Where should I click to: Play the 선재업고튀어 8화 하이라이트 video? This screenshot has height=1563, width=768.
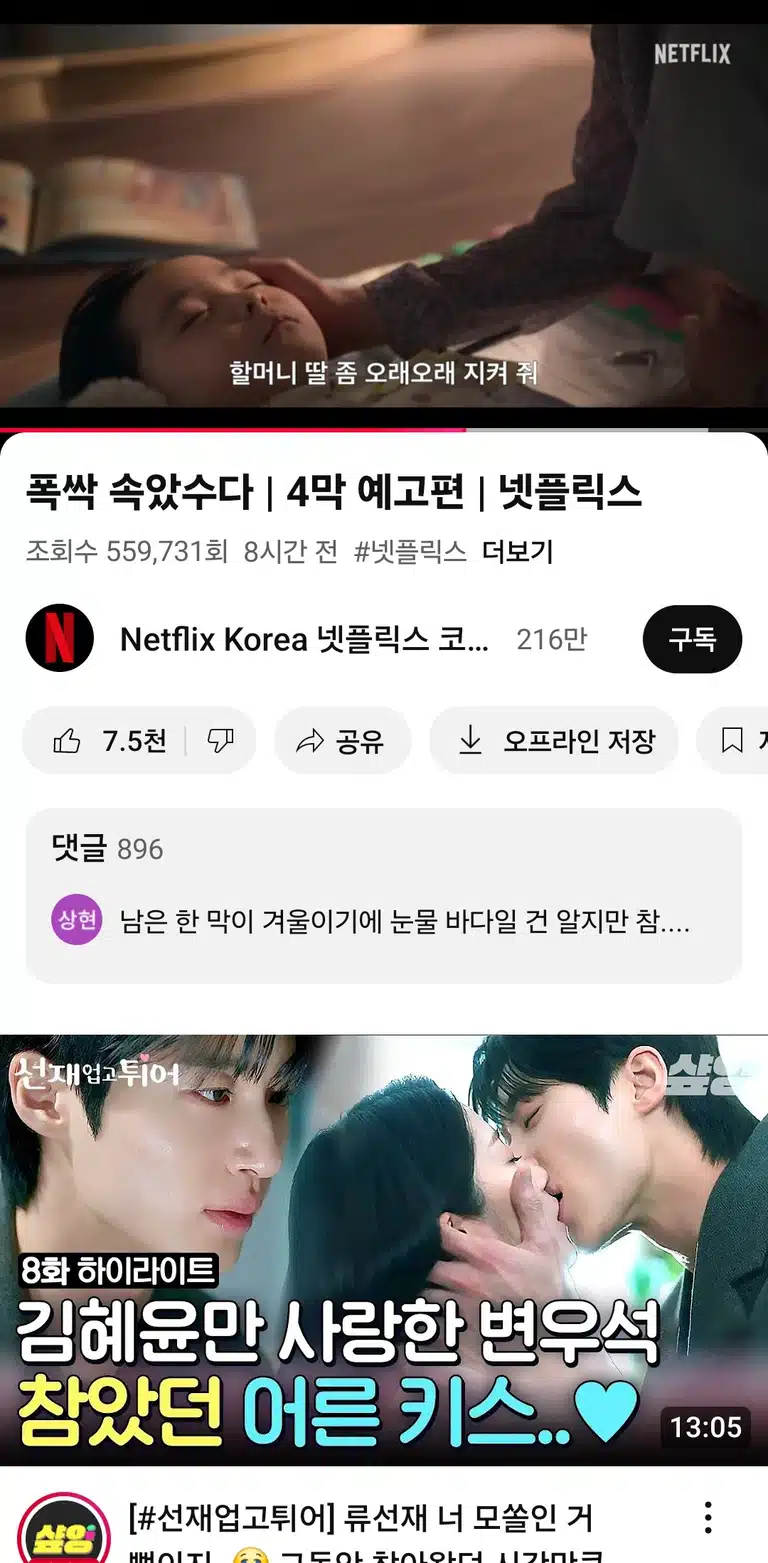pyautogui.click(x=384, y=1250)
